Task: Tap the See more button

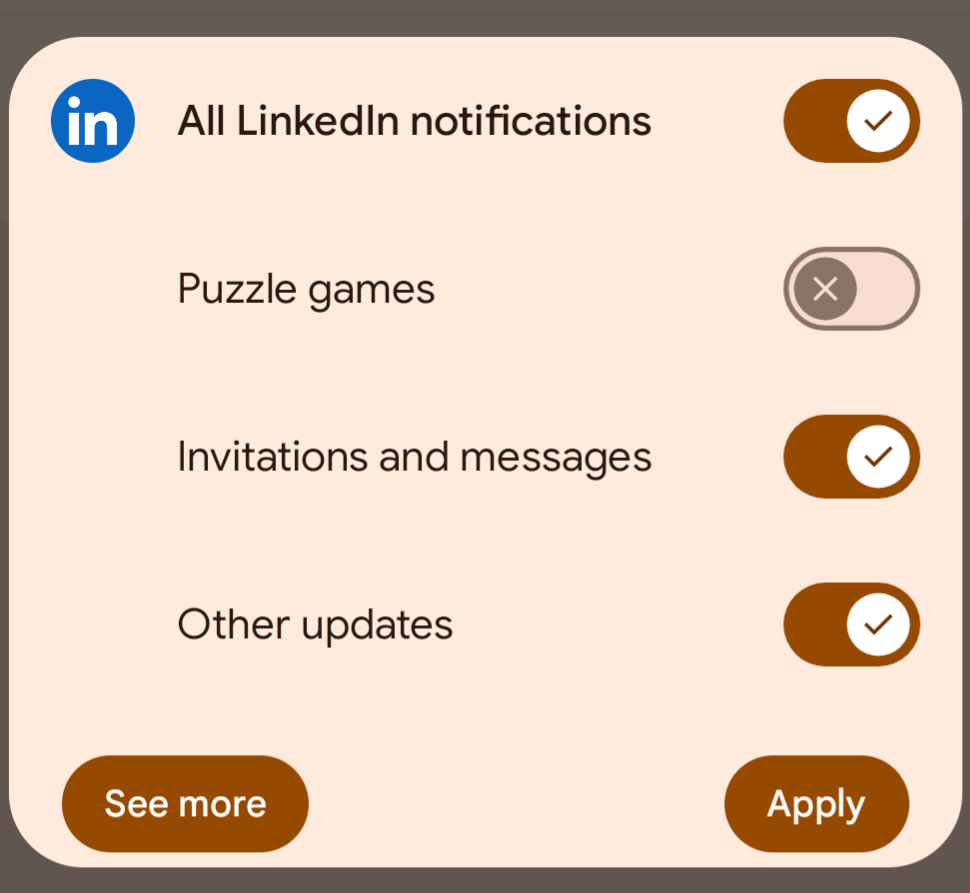Action: [x=185, y=804]
